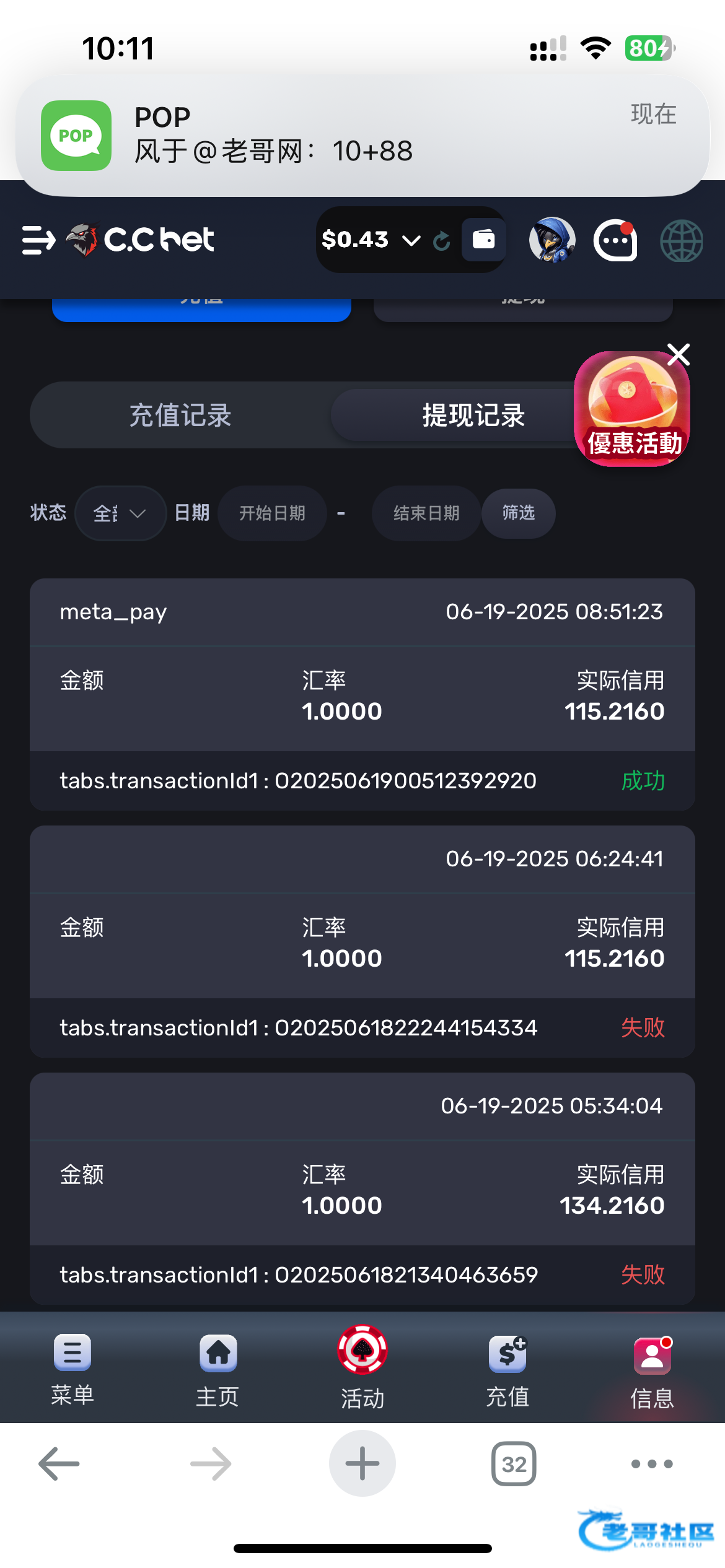Select the 提现记录 tab

tap(473, 415)
